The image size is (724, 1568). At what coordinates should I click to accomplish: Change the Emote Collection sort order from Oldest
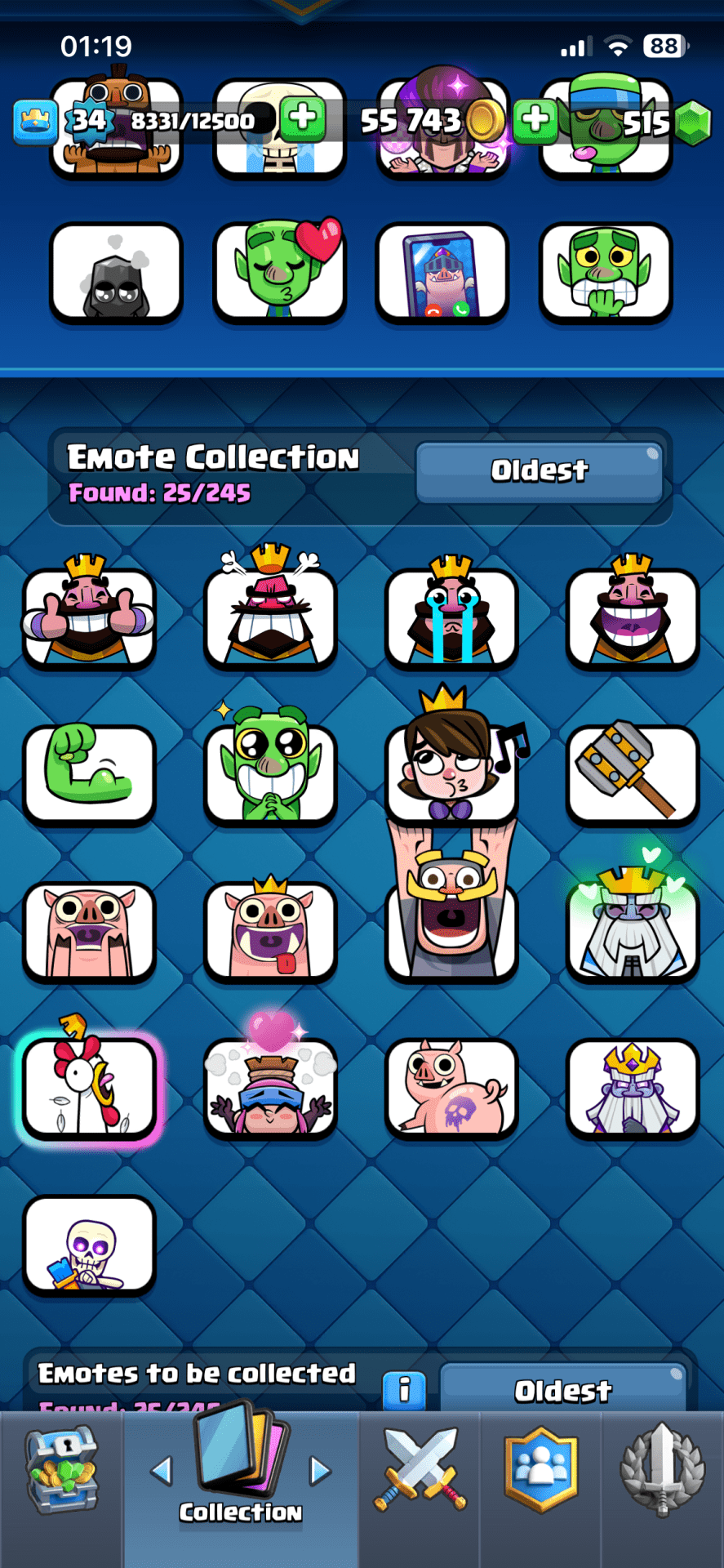[539, 471]
